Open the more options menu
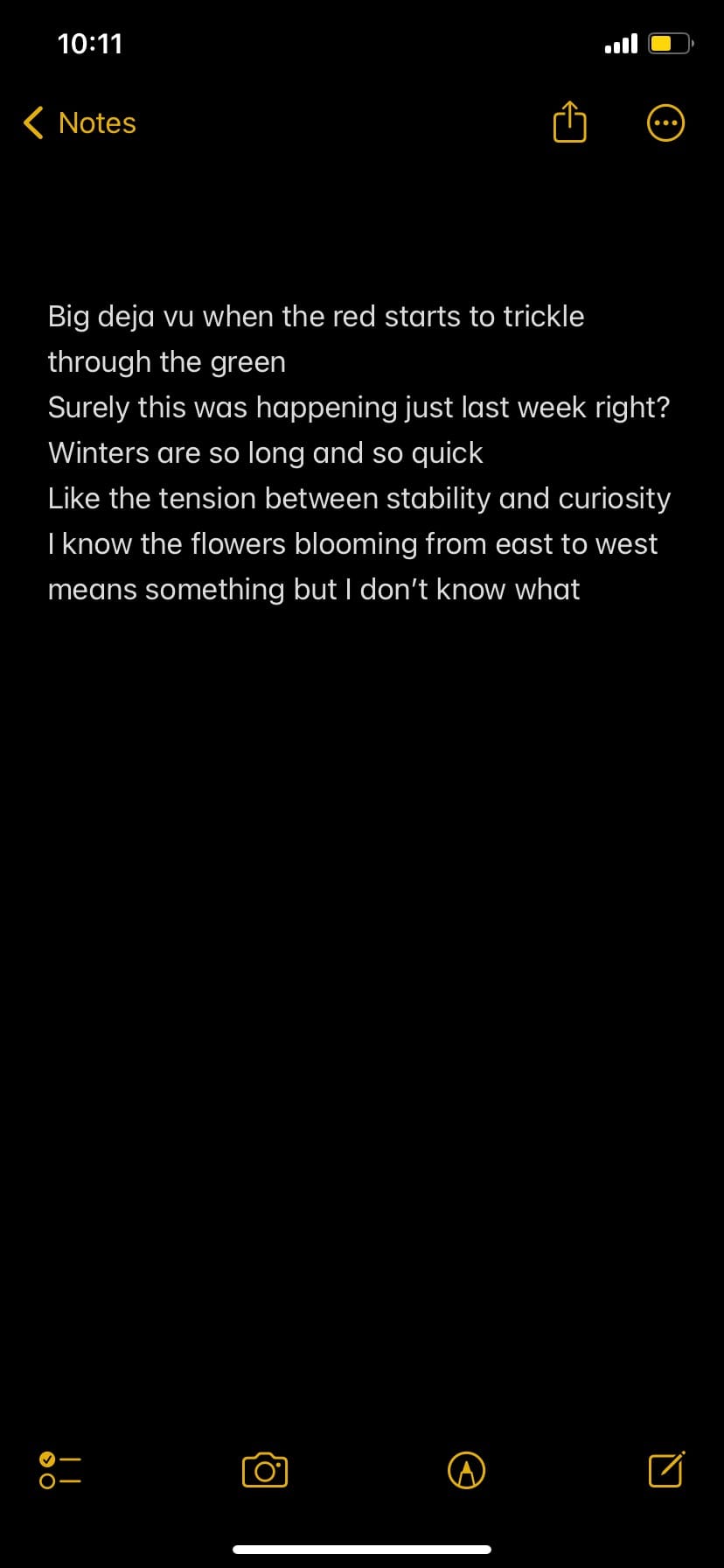Screen dimensions: 724x1568 coord(665,122)
